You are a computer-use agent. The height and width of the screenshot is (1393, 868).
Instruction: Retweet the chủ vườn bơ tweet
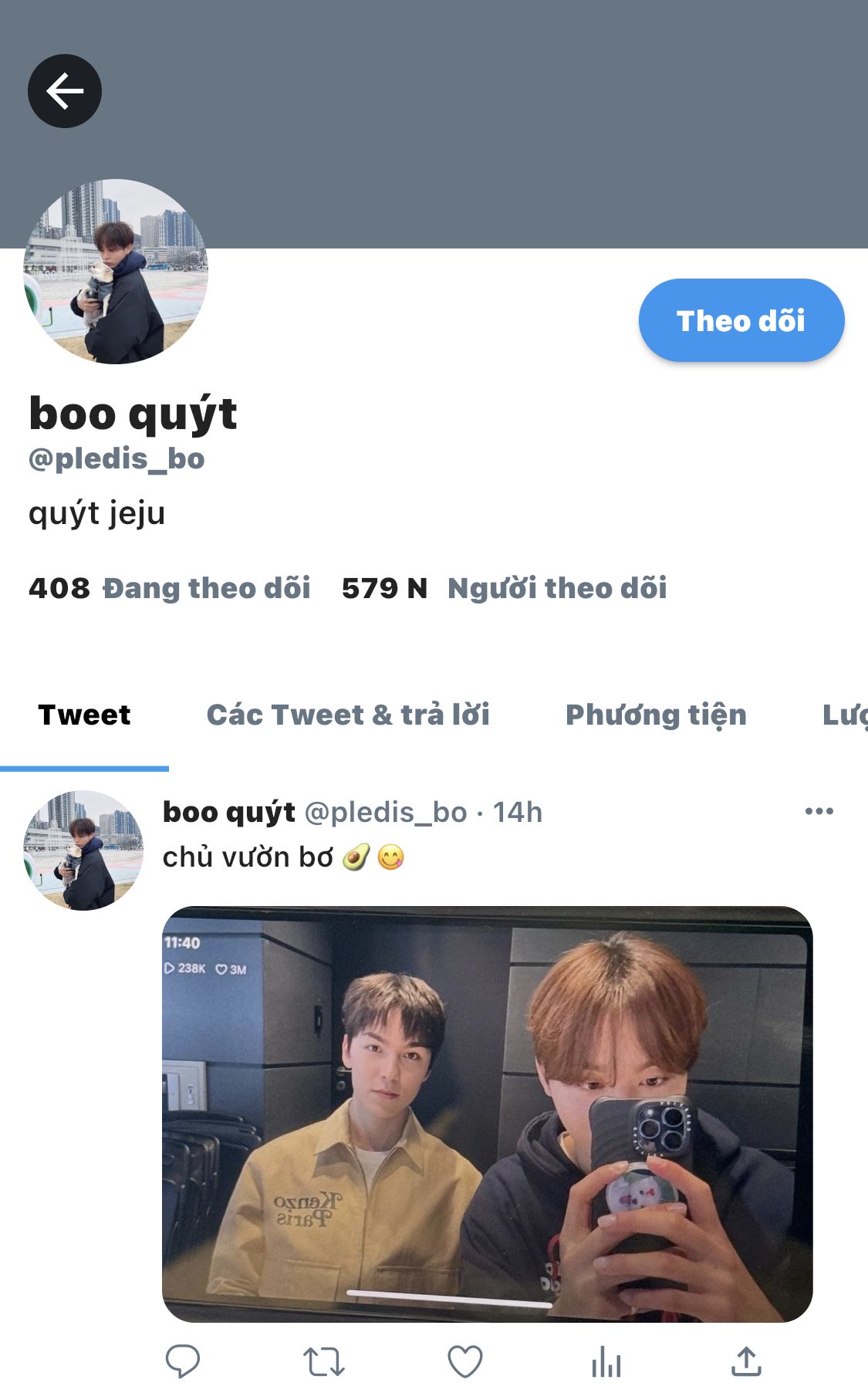[x=324, y=1362]
